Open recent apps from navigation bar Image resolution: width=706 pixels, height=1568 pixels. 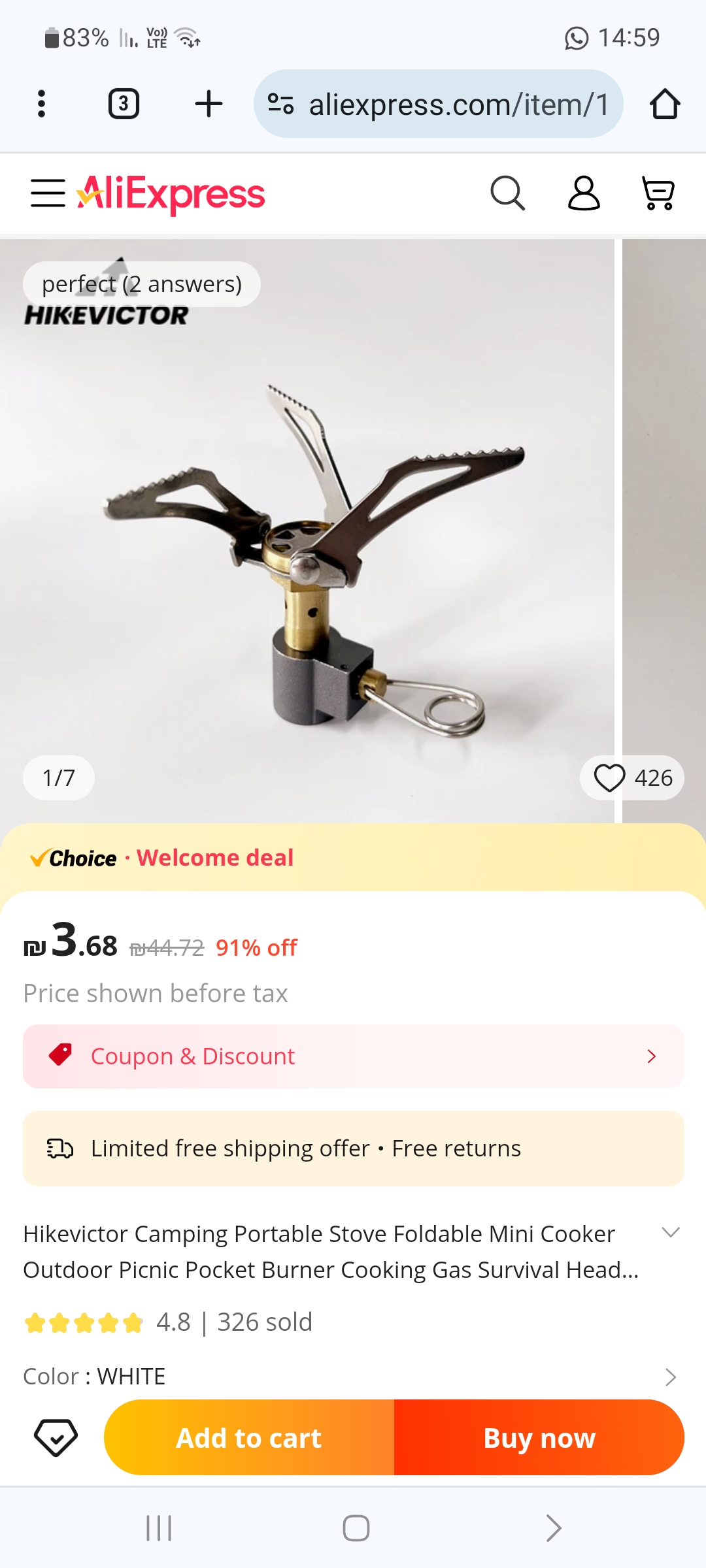point(159,1528)
